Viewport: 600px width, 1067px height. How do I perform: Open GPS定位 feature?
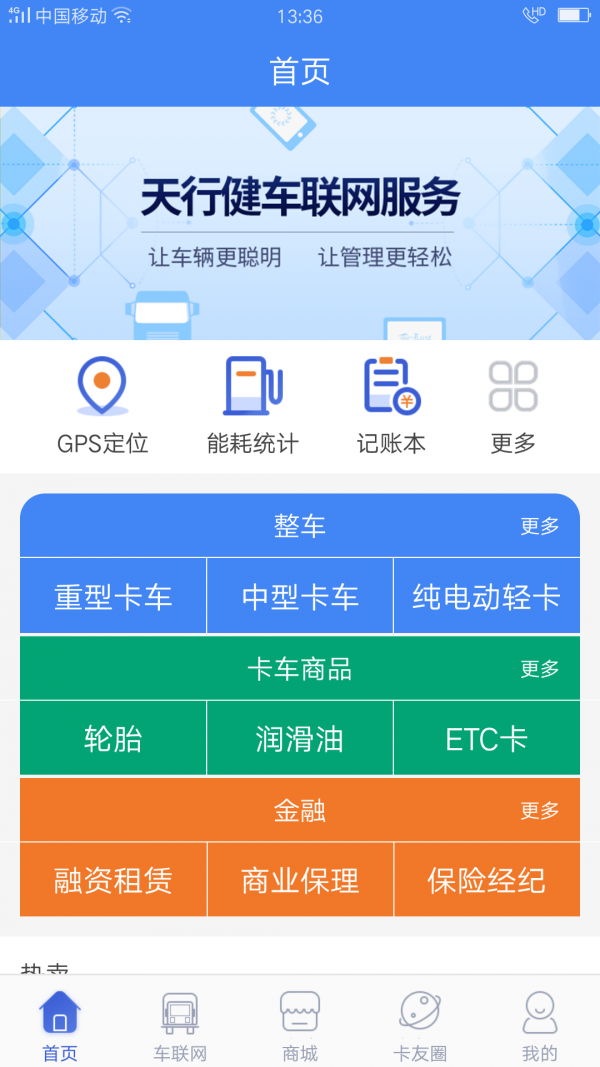coord(102,405)
